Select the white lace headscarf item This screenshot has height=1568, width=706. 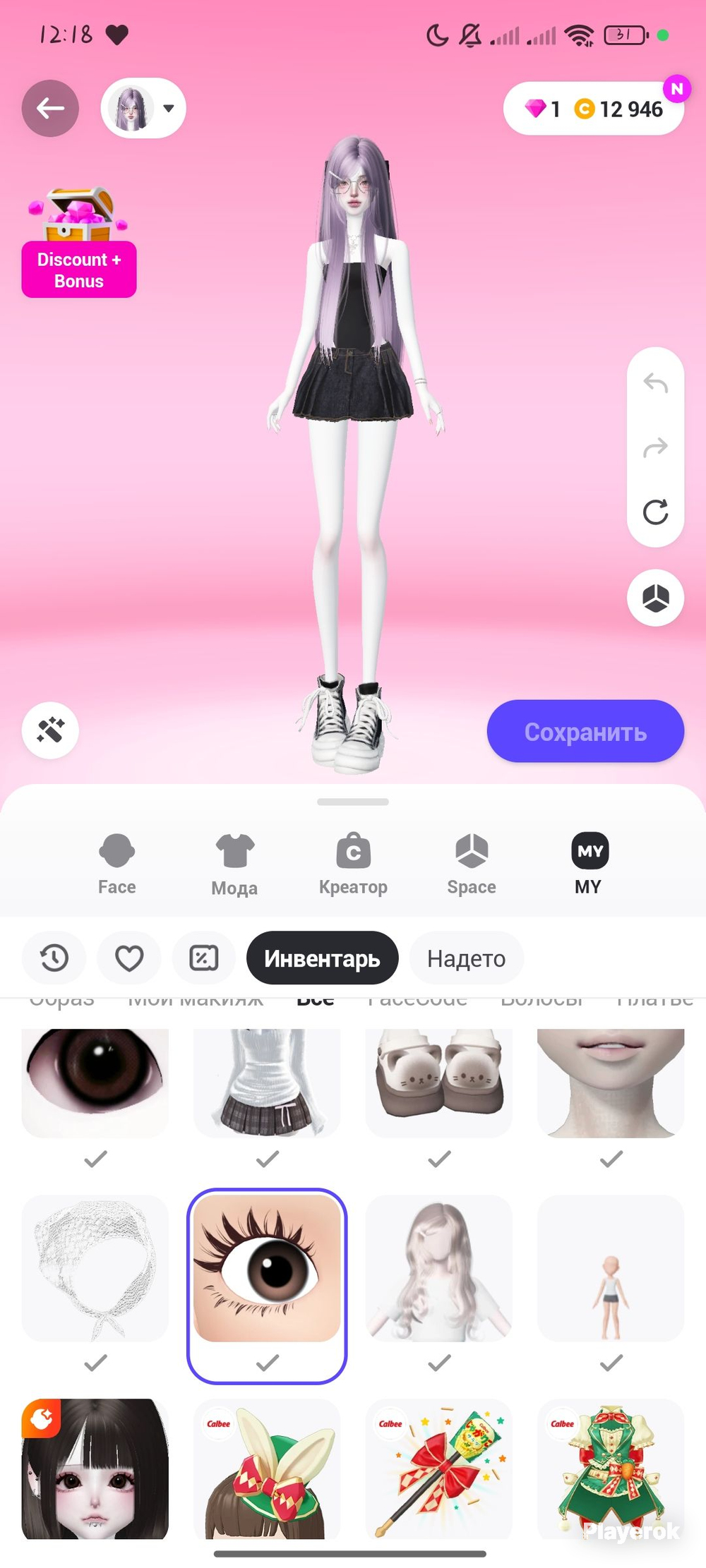tap(95, 1268)
